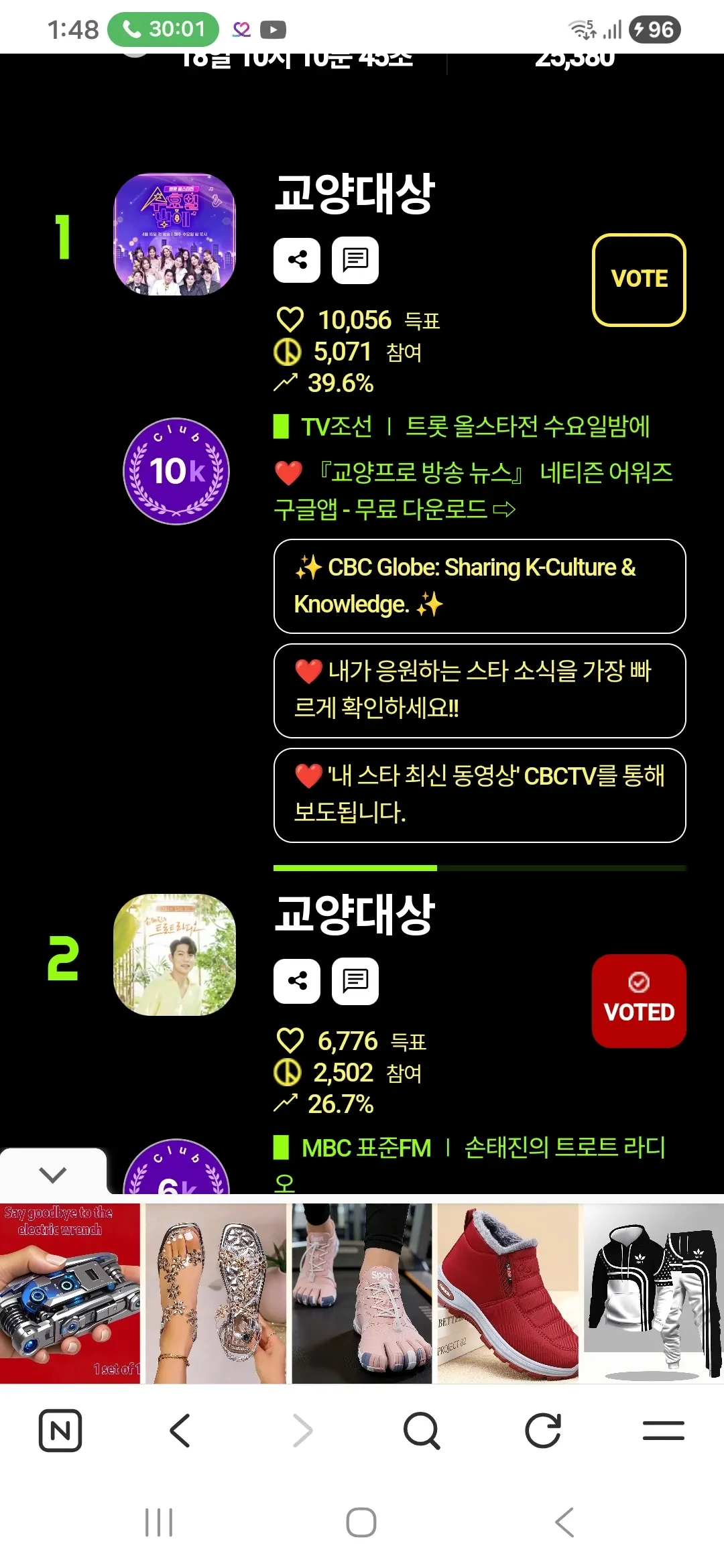The height and width of the screenshot is (1568, 724).
Task: Vote for the rank 1 entry
Action: [639, 279]
